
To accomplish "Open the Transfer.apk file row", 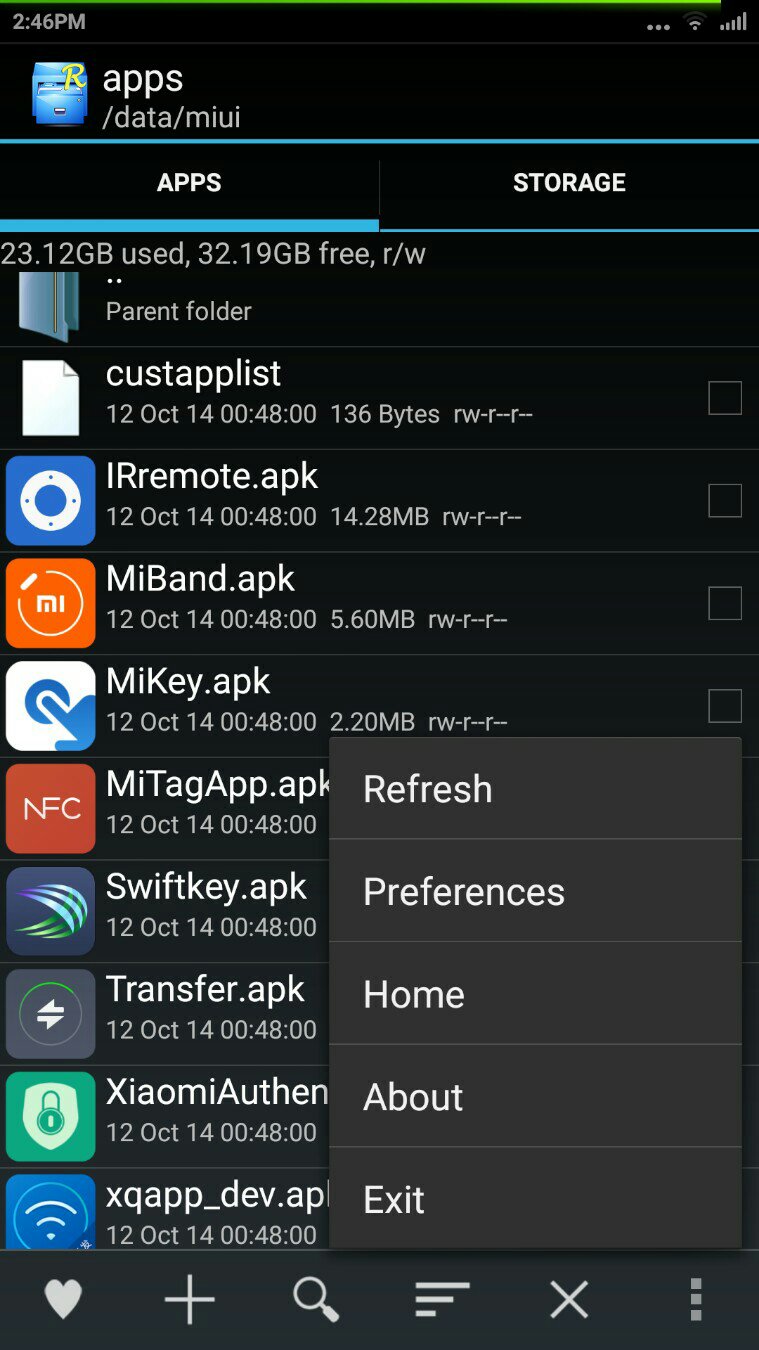I will (x=165, y=1008).
